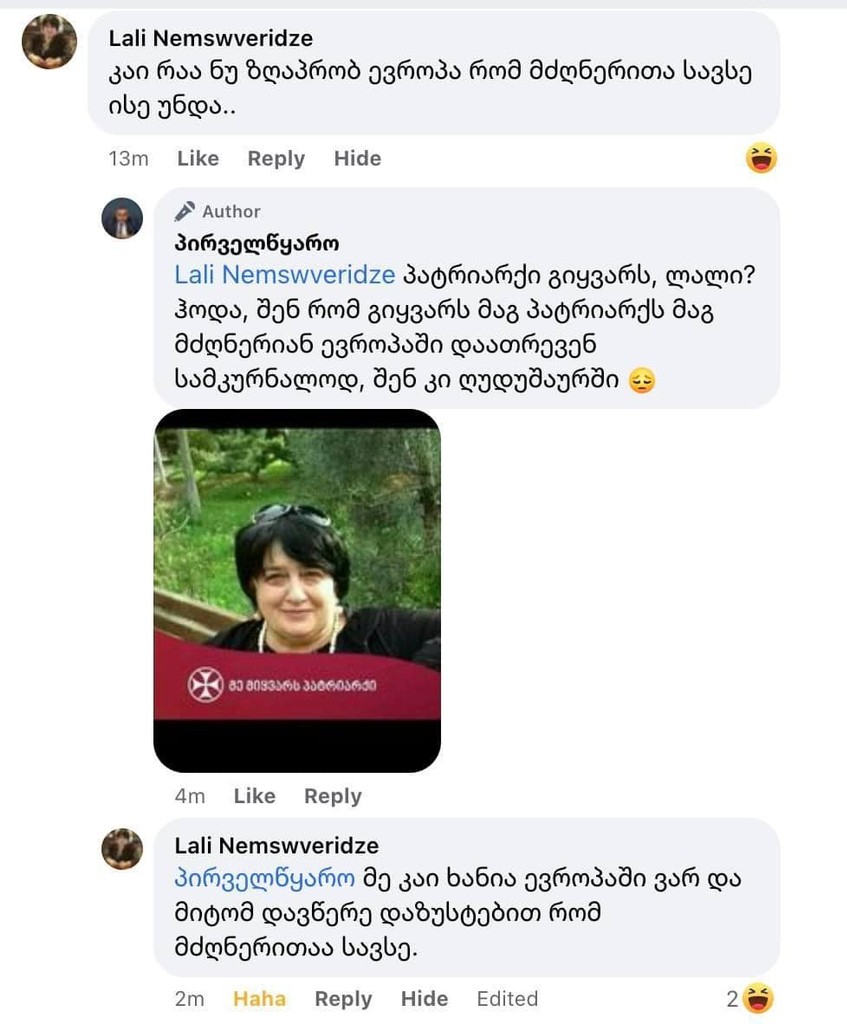Reply to Lali Nemswveridze's first comment

point(276,158)
